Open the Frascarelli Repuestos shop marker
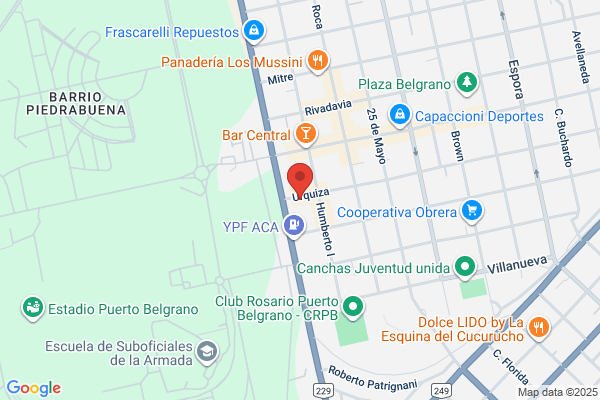600x400 pixels. [254, 31]
